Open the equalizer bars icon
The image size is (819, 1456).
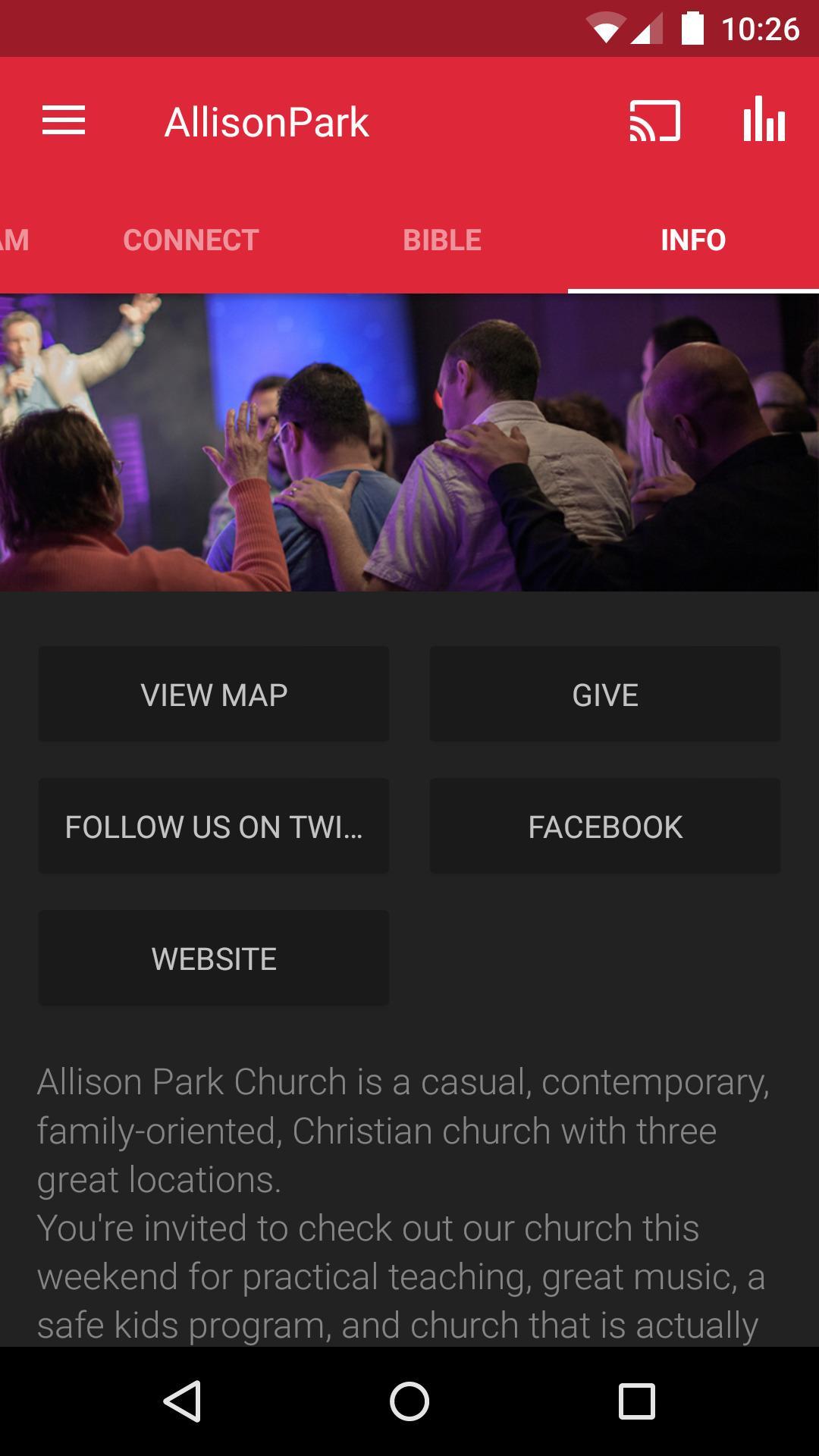pyautogui.click(x=764, y=119)
